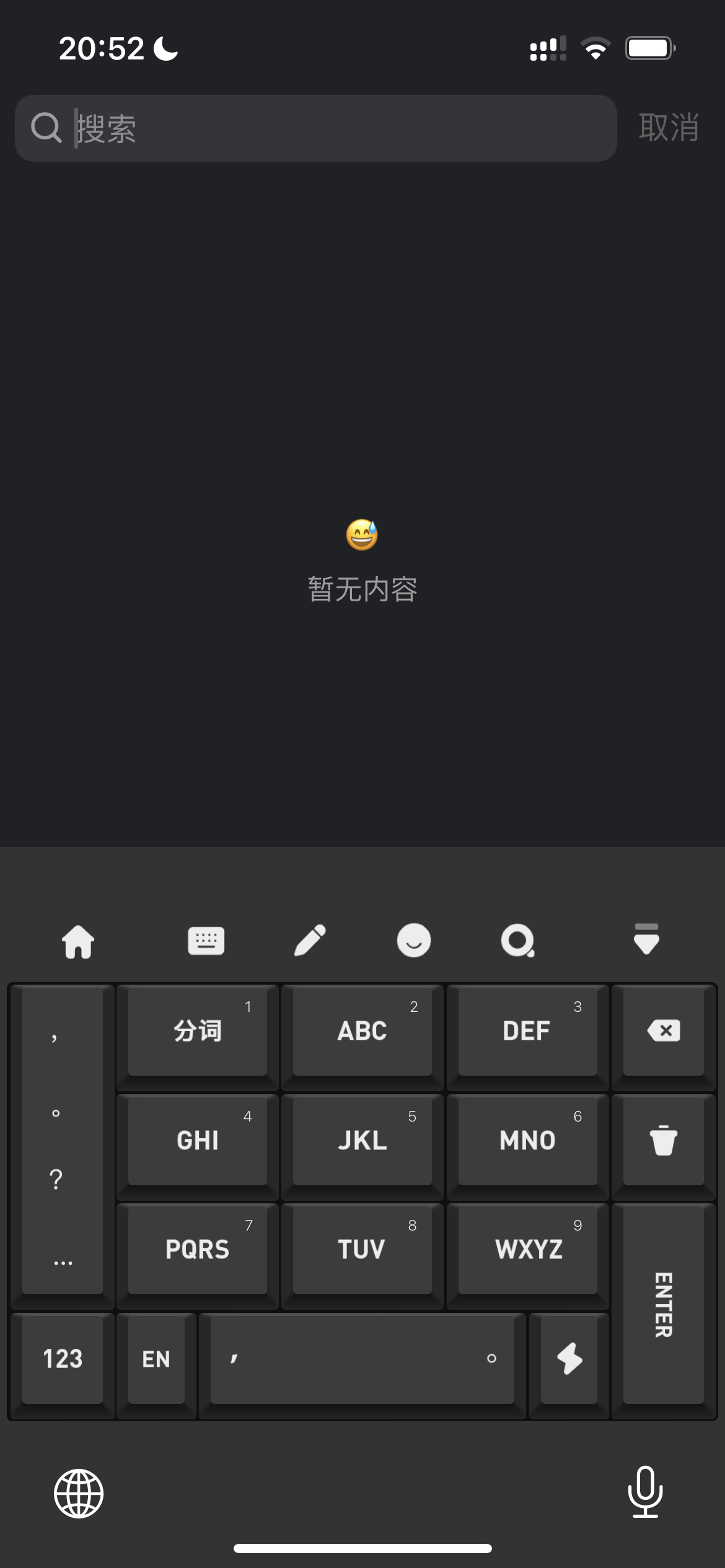Open the keyboard home icon
This screenshot has height=1568, width=725.
78,941
